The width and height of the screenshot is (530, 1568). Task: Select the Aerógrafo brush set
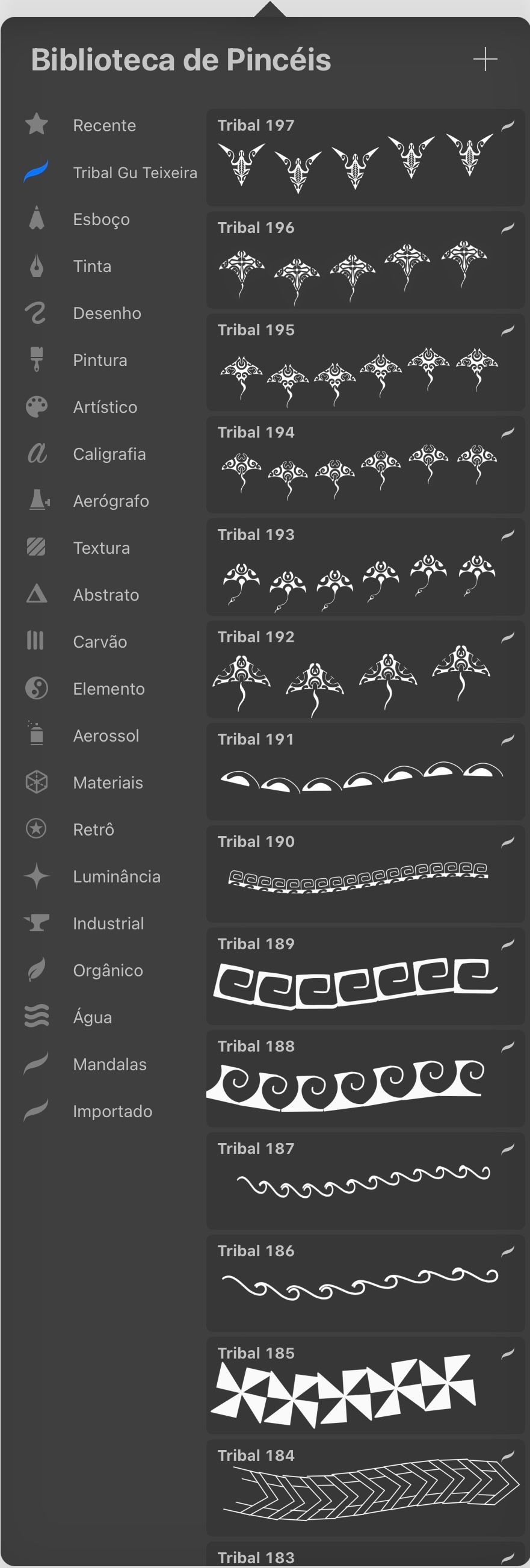[111, 501]
